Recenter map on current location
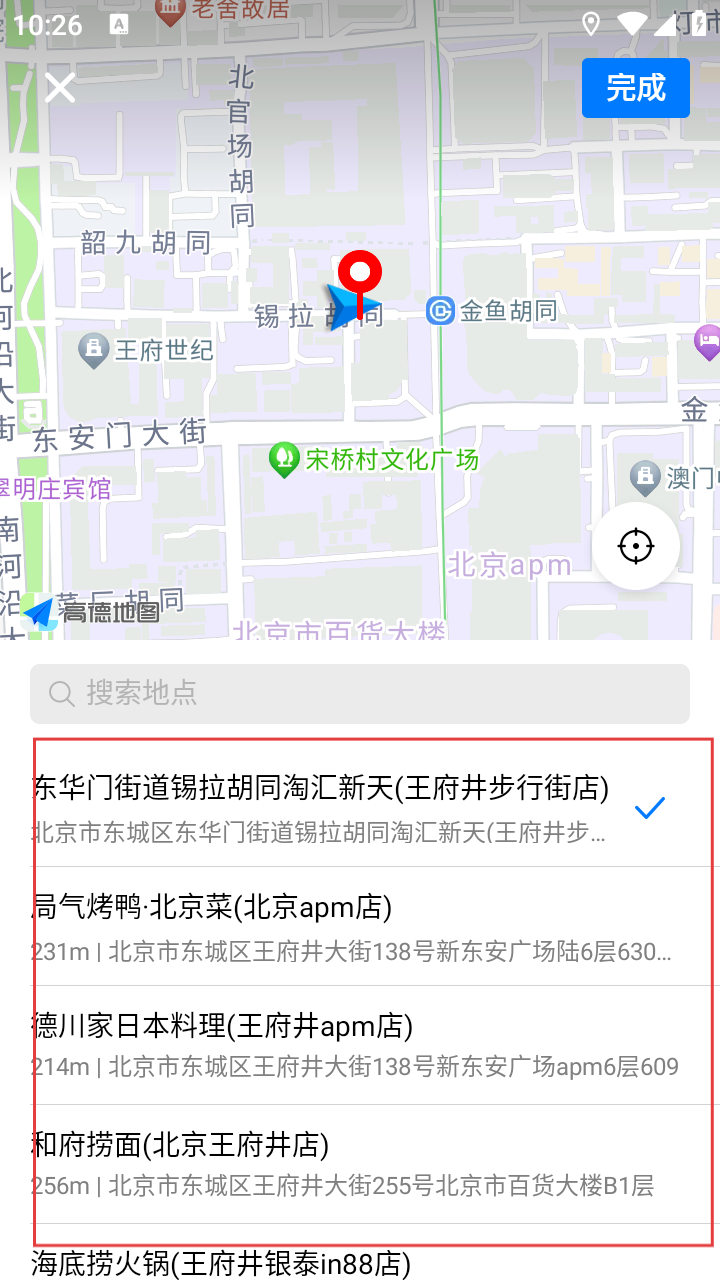This screenshot has height=1280, width=720. pos(635,547)
